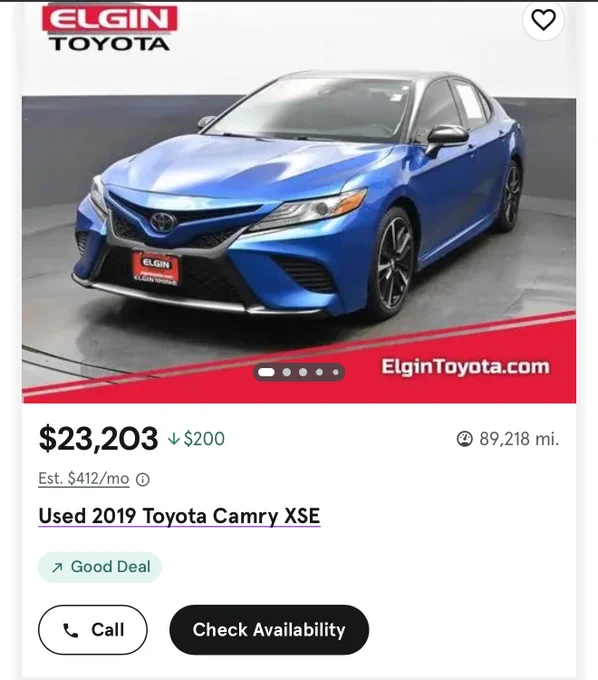The width and height of the screenshot is (598, 680).
Task: Tap the photo carousel page indicator
Action: click(x=299, y=372)
